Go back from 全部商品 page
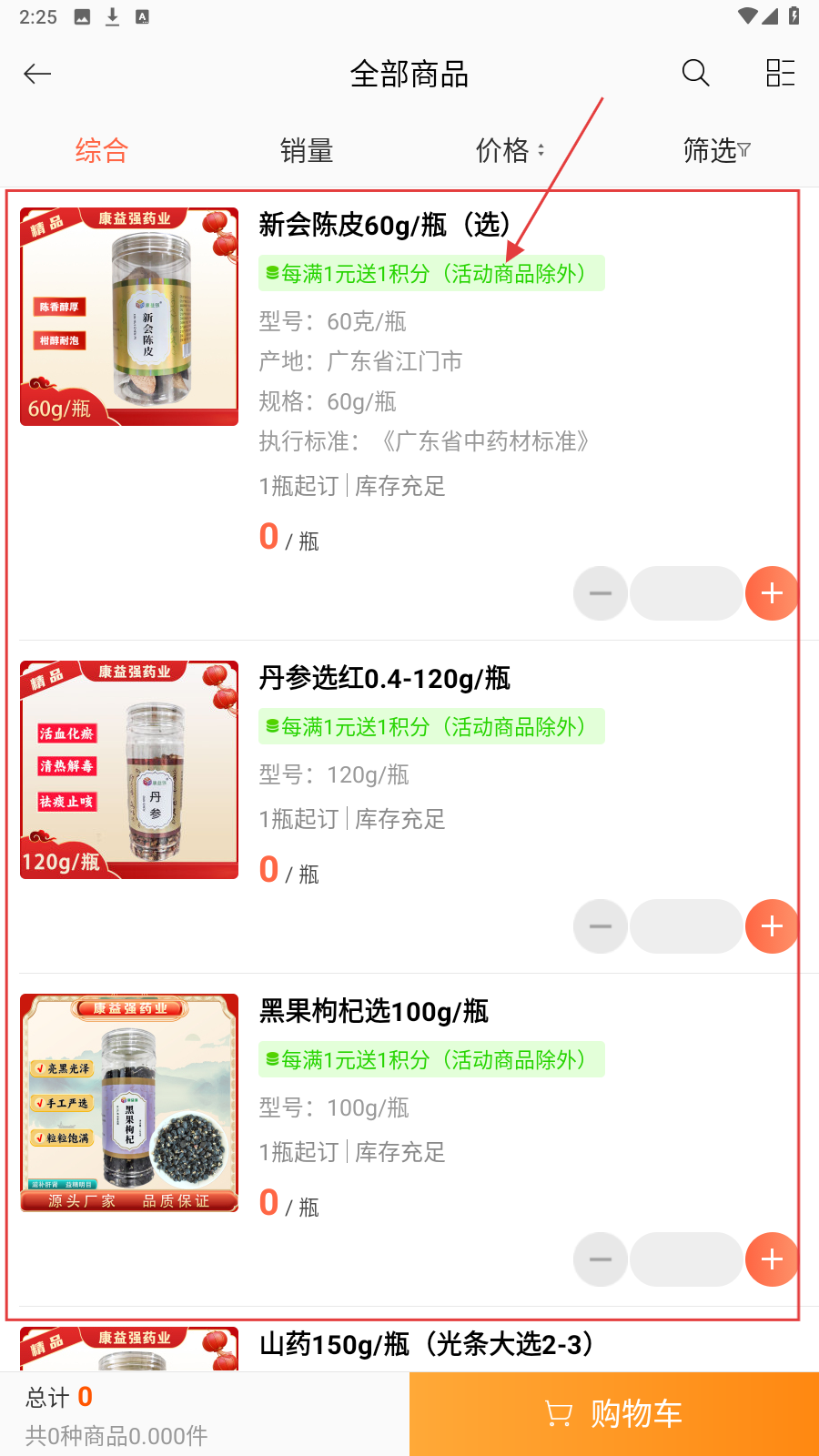 click(x=37, y=74)
